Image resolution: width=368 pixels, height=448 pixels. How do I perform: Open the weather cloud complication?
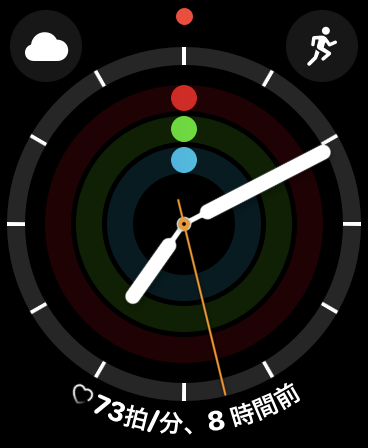46,46
